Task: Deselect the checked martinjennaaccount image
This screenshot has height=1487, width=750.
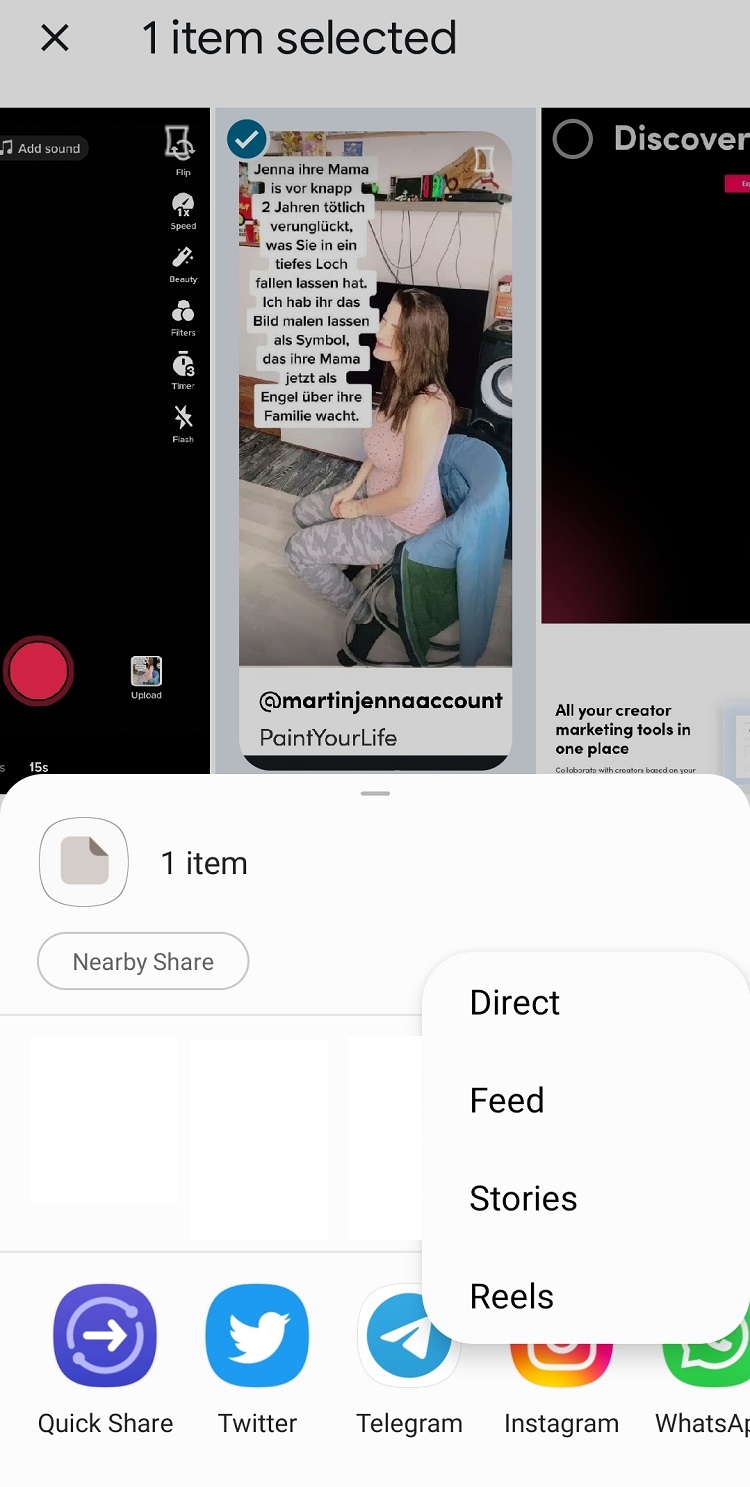Action: pos(246,139)
